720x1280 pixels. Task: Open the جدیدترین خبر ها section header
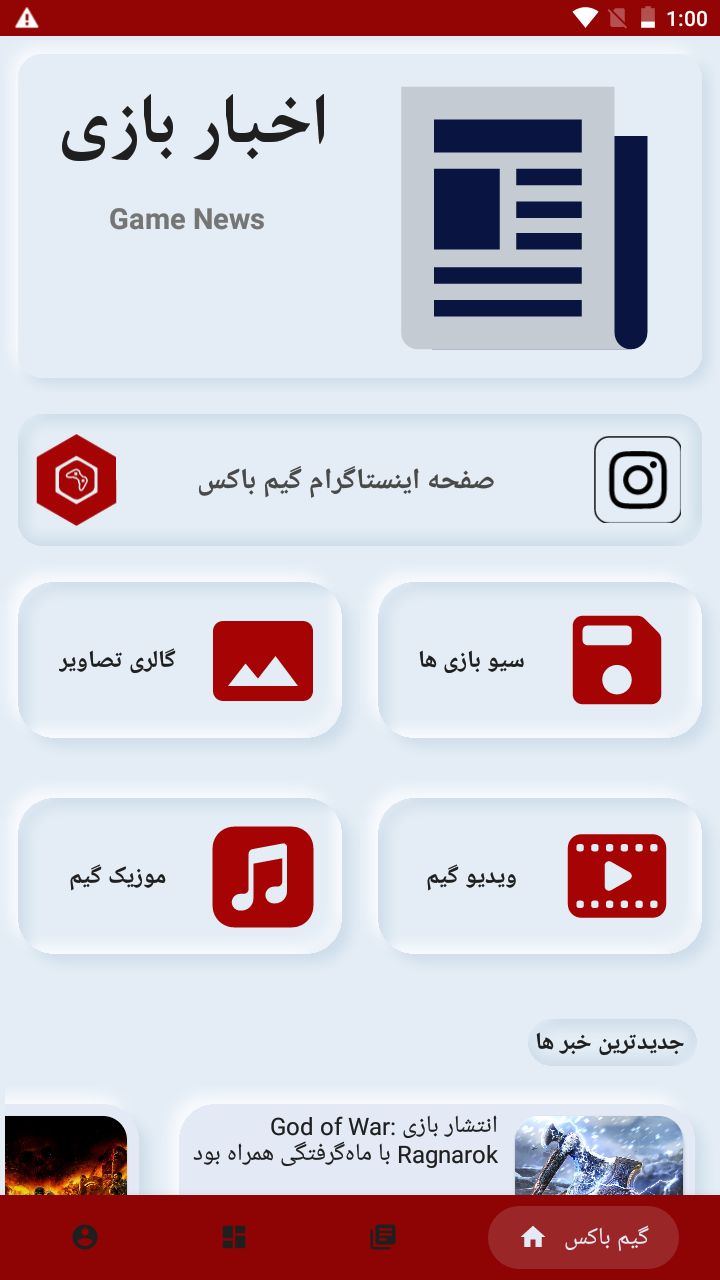pos(612,1042)
